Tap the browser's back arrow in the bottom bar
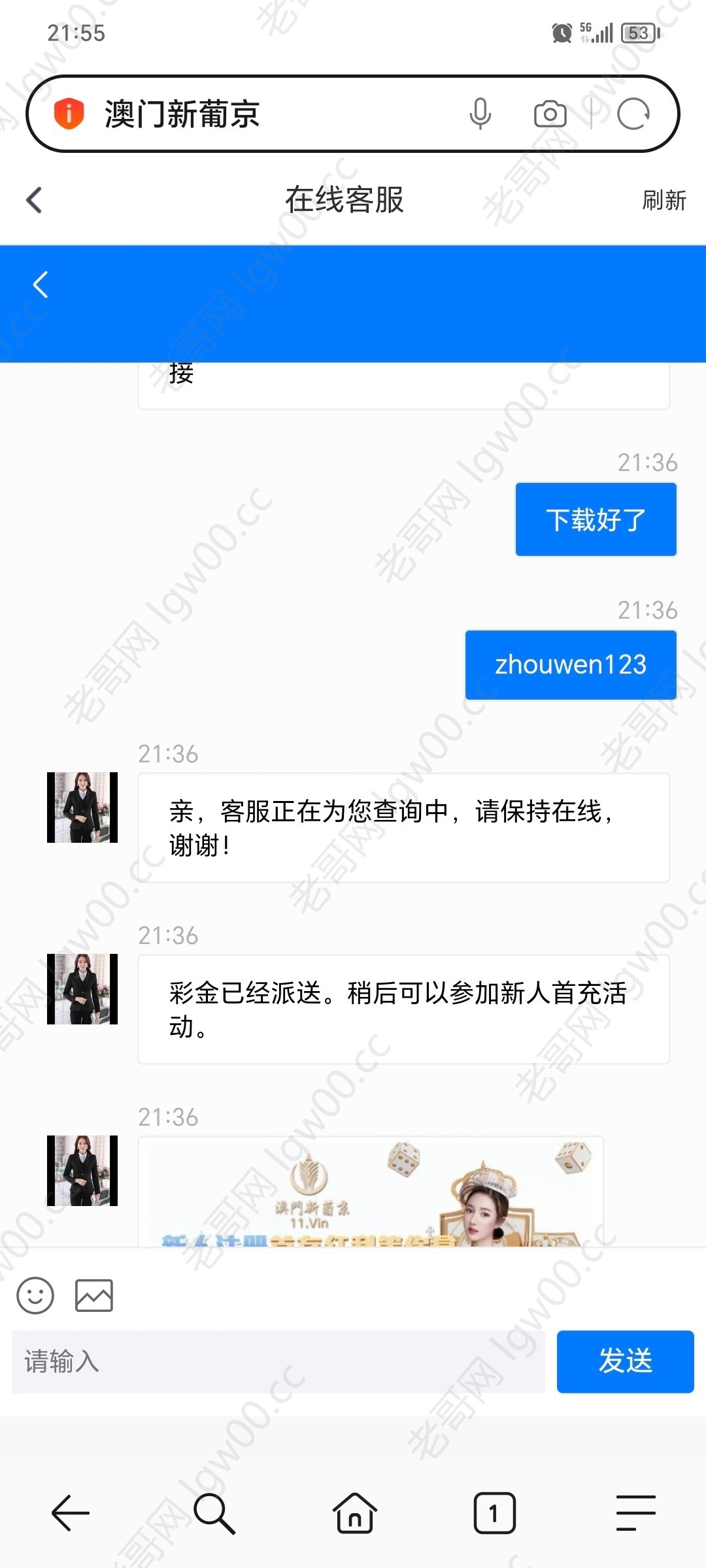This screenshot has width=706, height=1568. click(x=71, y=1512)
